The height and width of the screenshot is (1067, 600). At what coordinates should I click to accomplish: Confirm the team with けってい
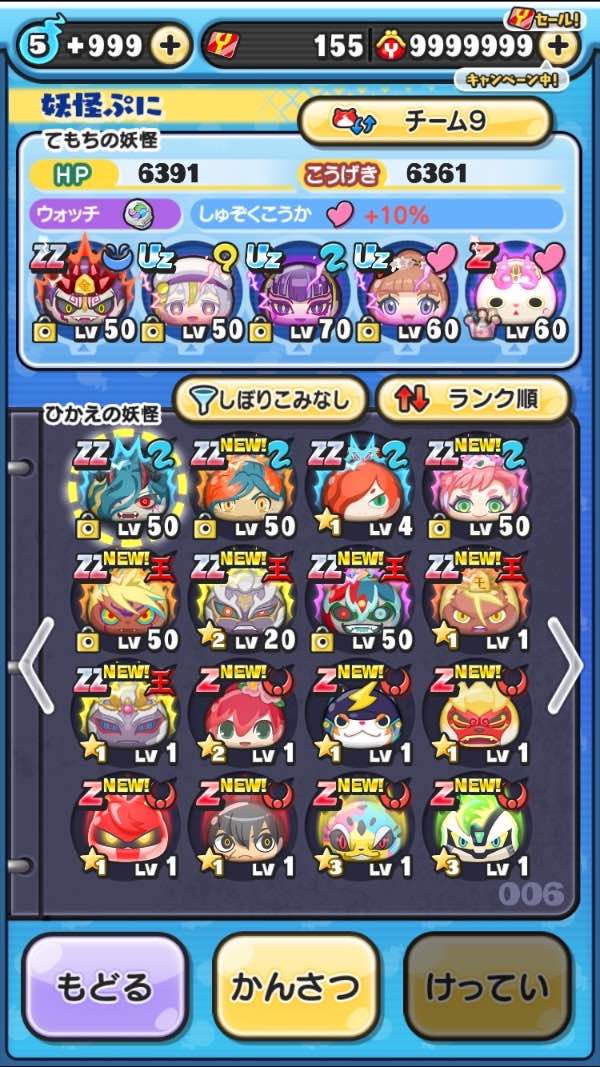(487, 987)
